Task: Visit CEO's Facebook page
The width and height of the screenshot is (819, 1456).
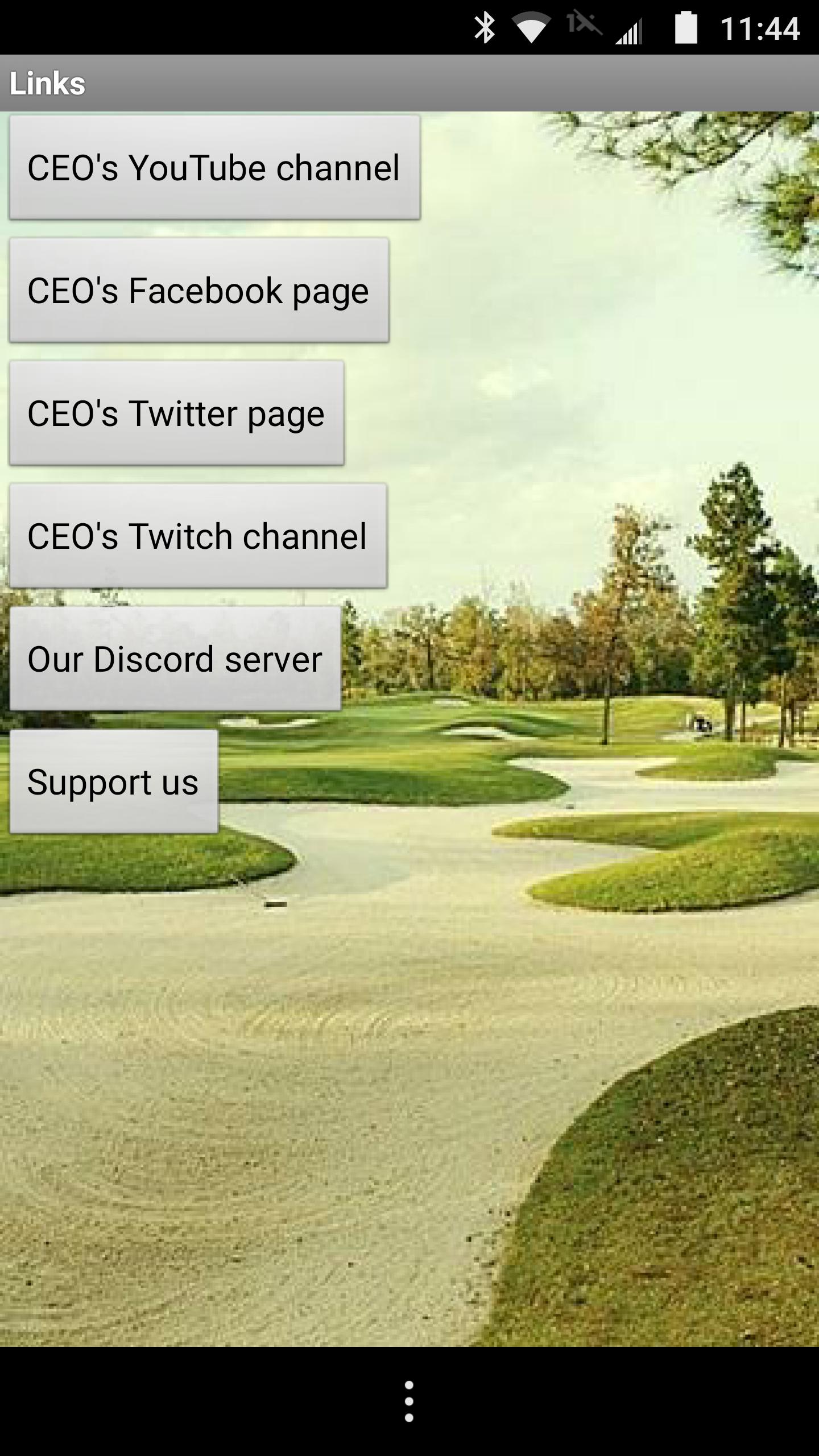Action: click(x=198, y=290)
